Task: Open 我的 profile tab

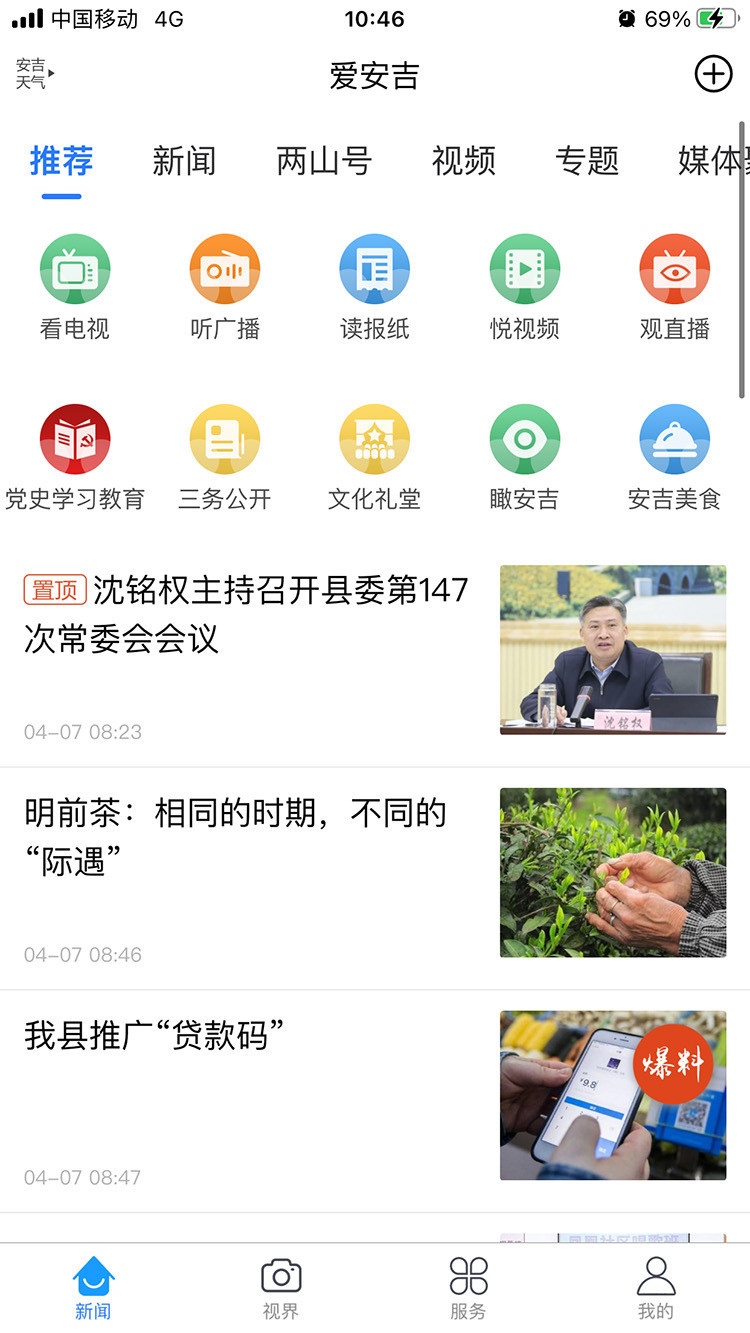Action: click(x=656, y=1288)
